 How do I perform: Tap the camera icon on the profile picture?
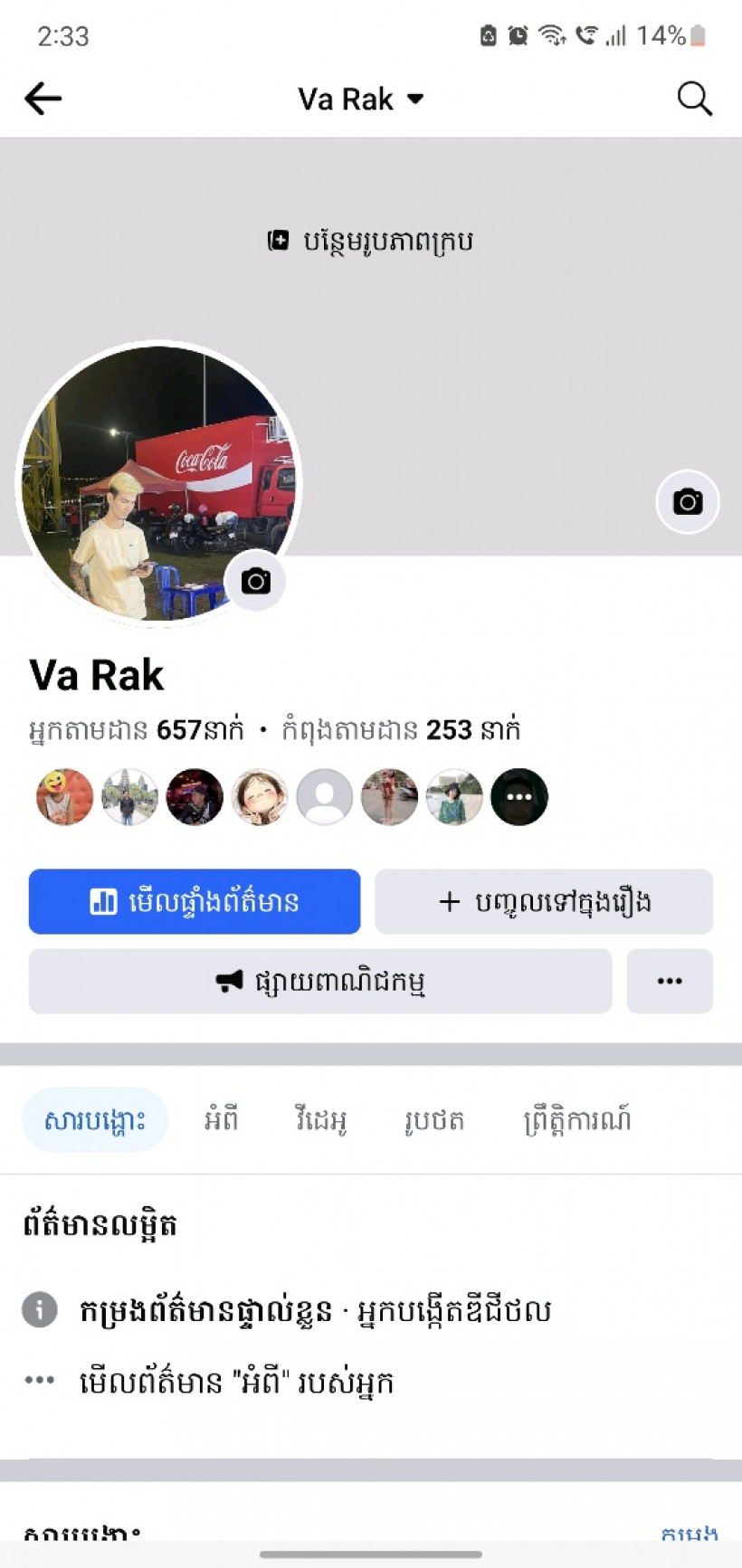(256, 581)
